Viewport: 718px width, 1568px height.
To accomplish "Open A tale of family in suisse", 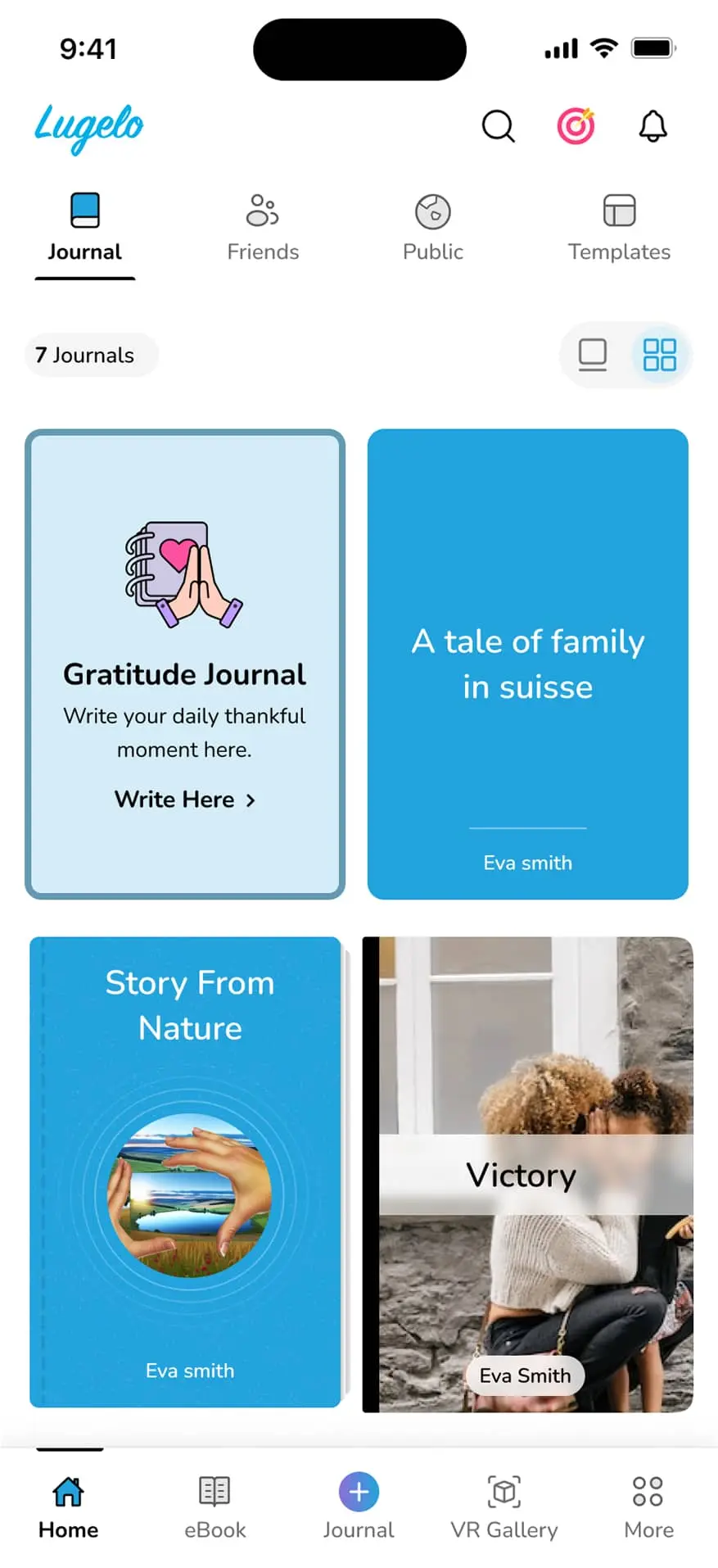I will click(527, 664).
